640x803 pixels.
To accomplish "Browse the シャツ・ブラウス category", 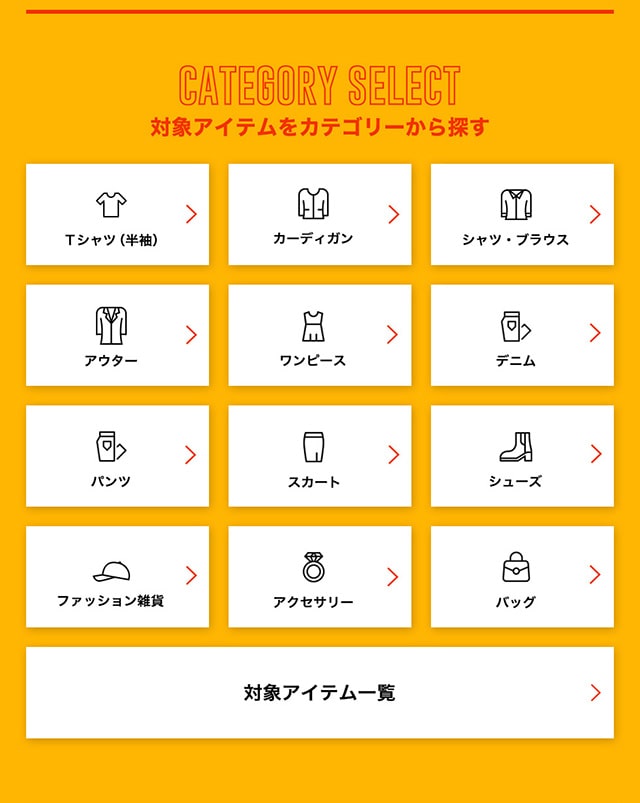I will (x=522, y=215).
